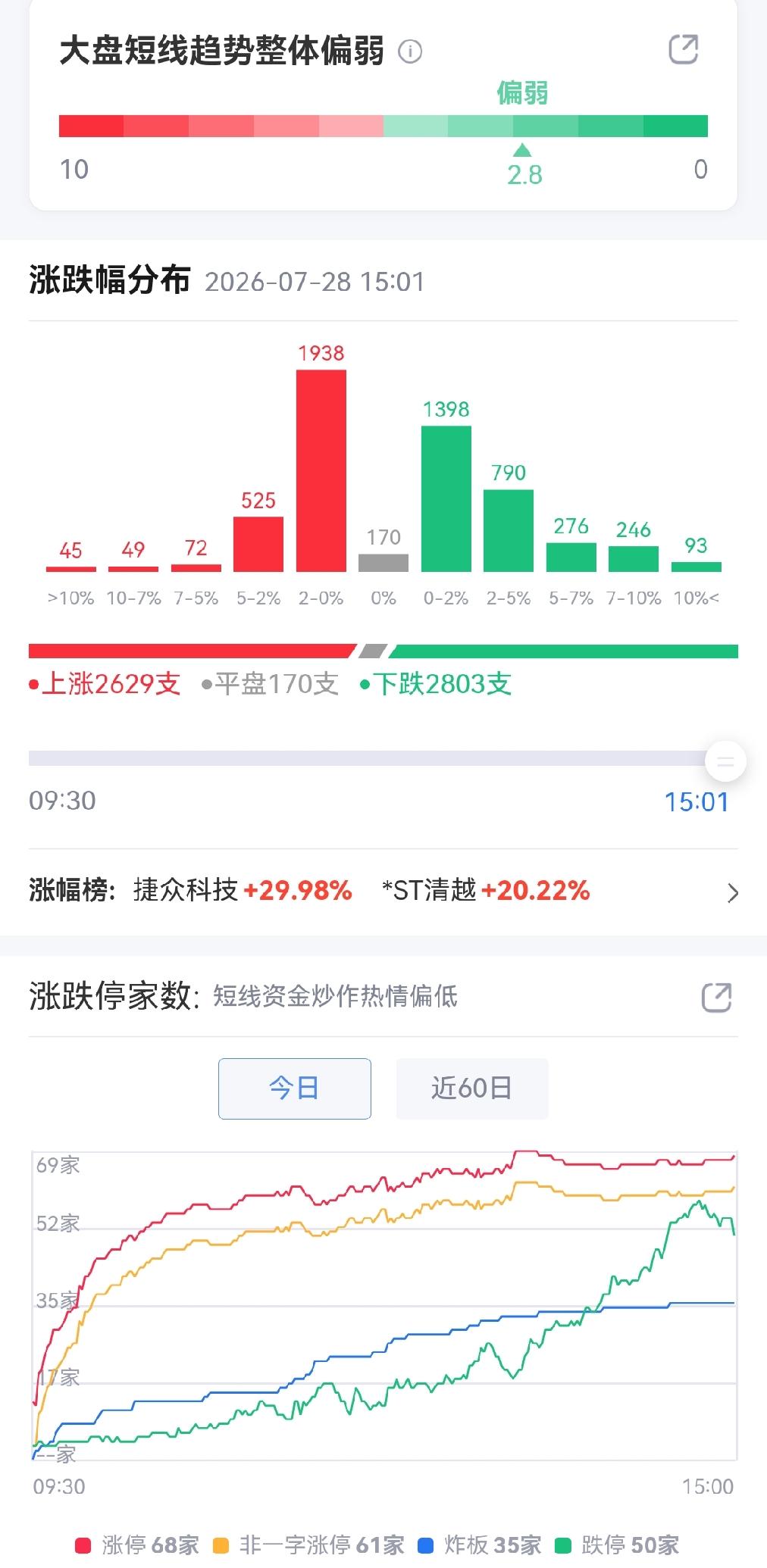Toggle the 涨停 68家 legend line
This screenshot has height=1568, width=767.
click(137, 1545)
